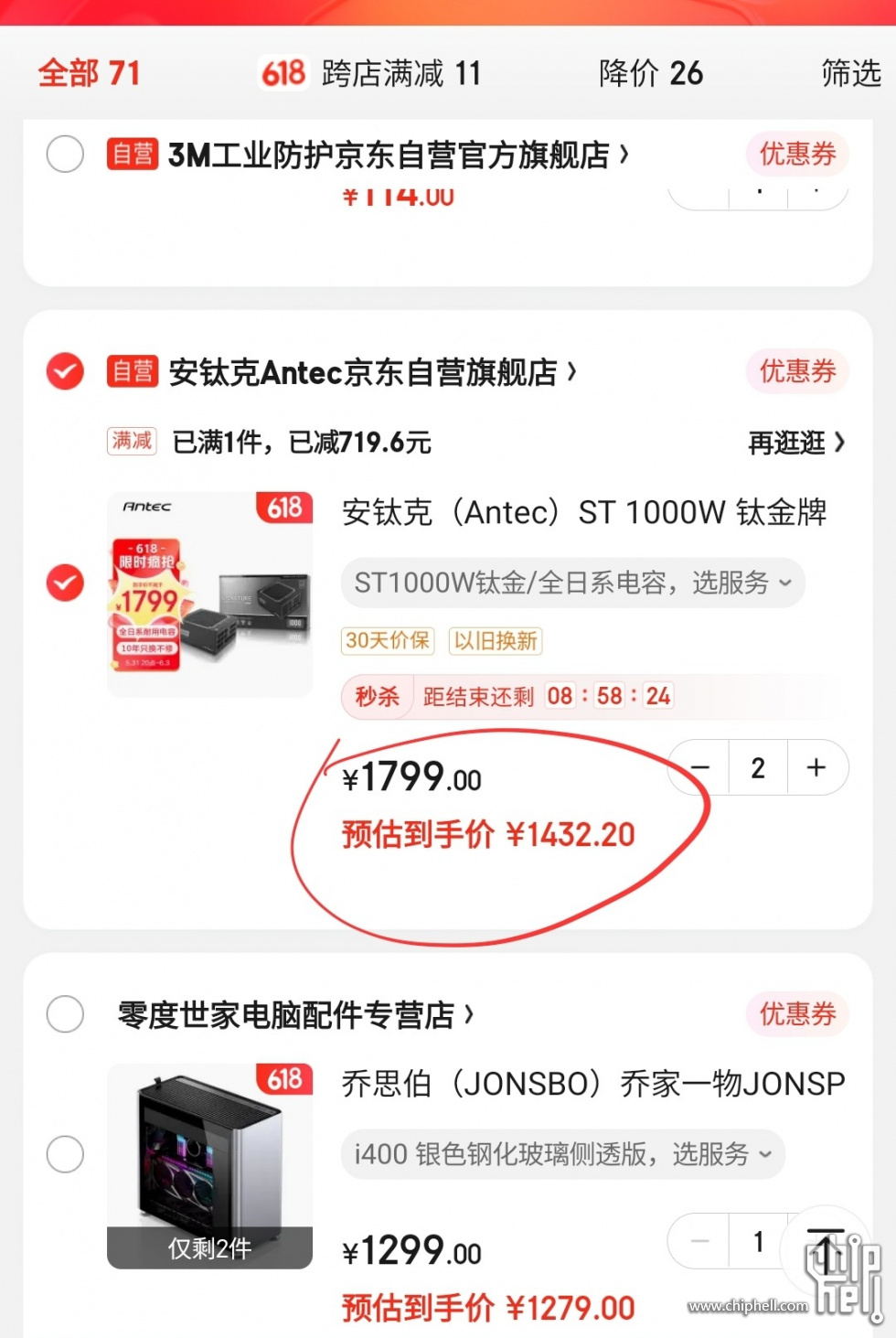Get 优惠券 for the 3M store
The width and height of the screenshot is (896, 1338).
point(797,154)
